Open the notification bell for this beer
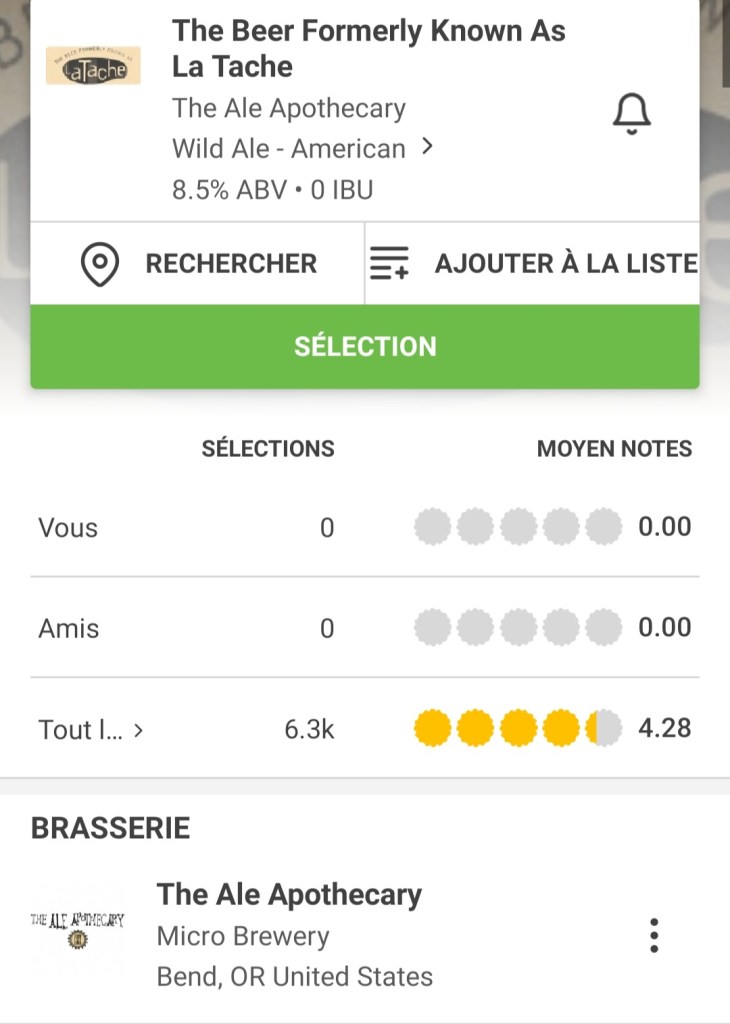 [631, 115]
